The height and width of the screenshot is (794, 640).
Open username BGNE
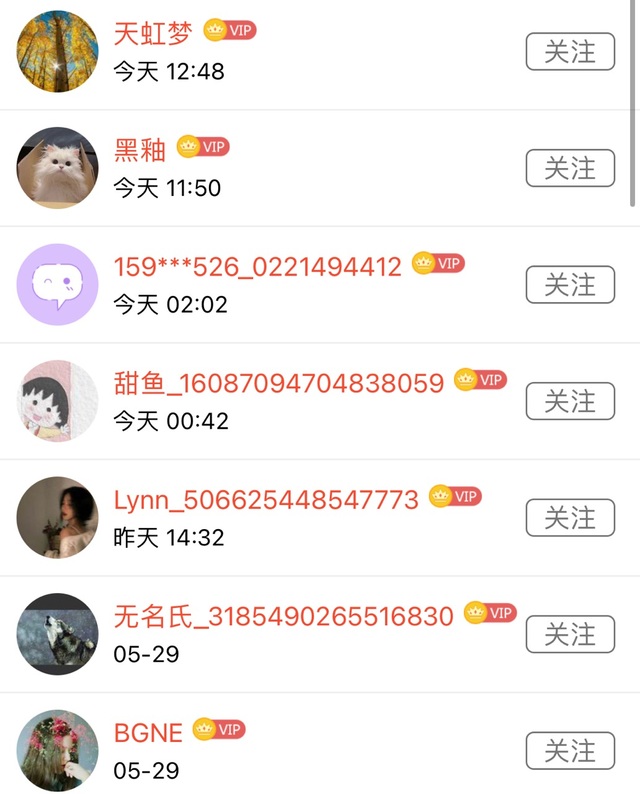(x=148, y=733)
